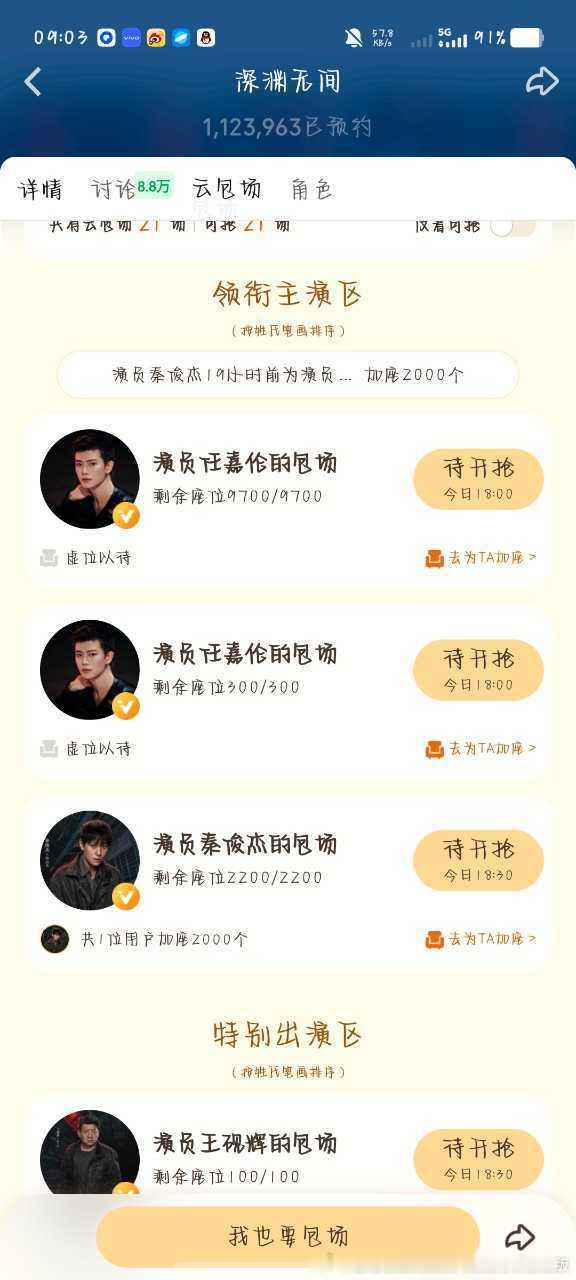This screenshot has width=576, height=1280.
Task: Switch to the 详情 tab
Action: (x=40, y=189)
